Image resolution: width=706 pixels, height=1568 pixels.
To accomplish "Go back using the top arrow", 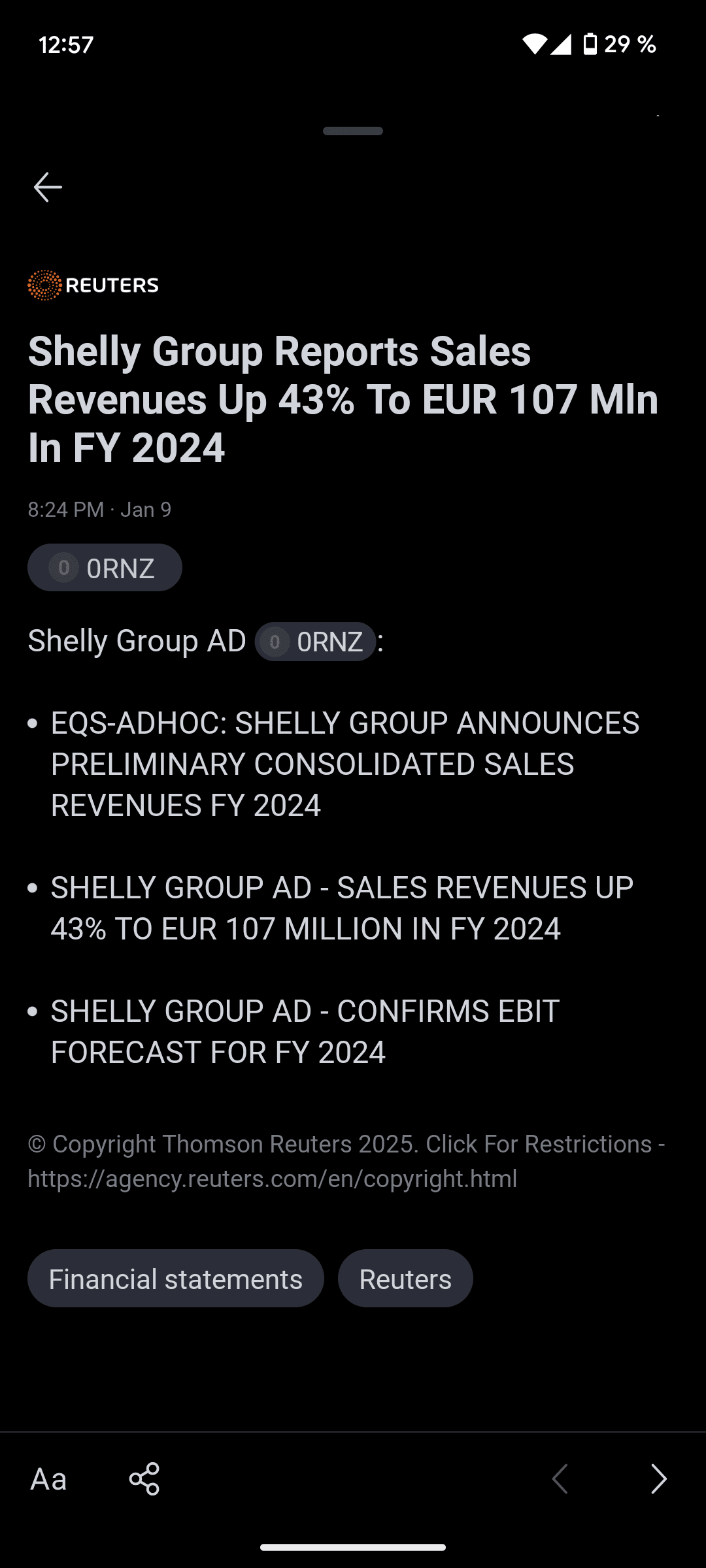I will [48, 188].
